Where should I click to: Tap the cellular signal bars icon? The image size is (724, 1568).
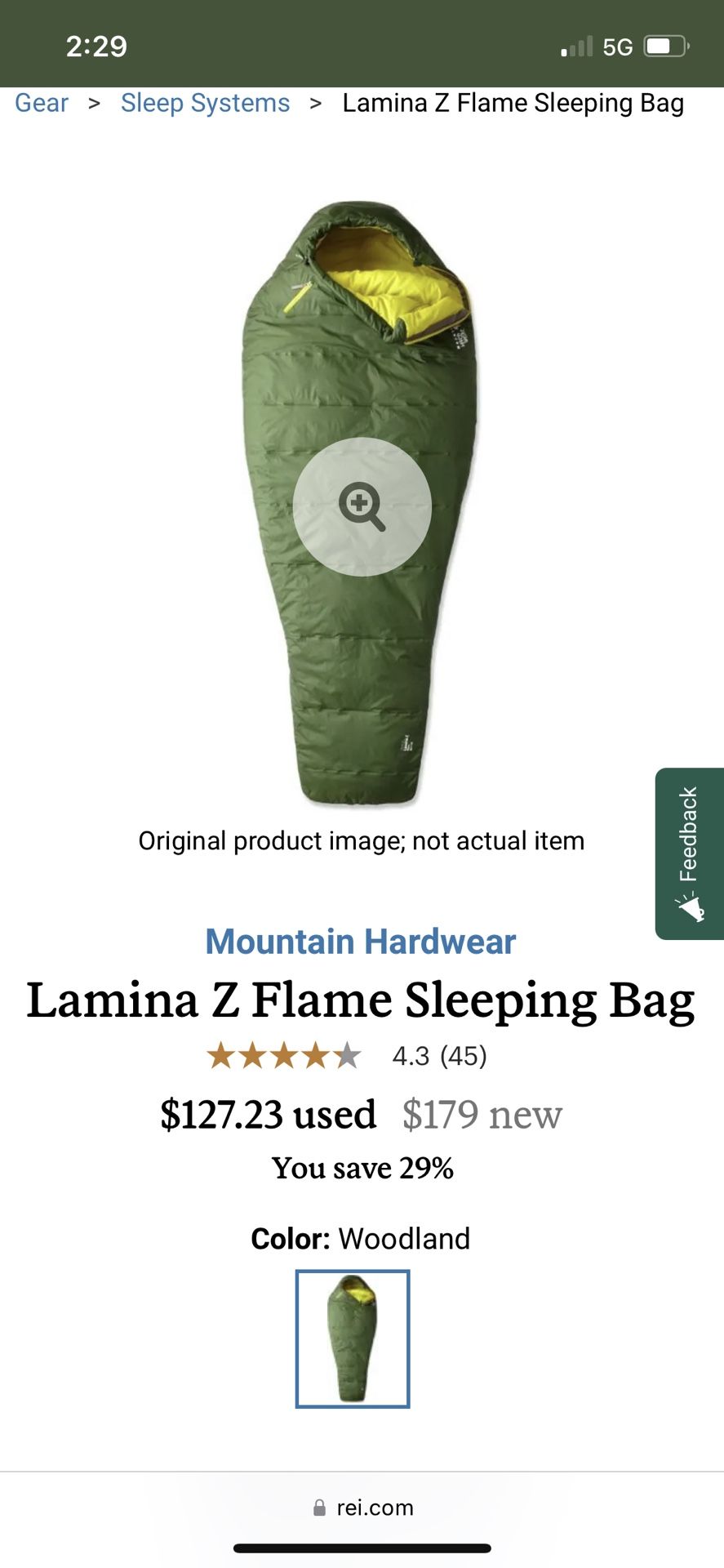tap(576, 46)
